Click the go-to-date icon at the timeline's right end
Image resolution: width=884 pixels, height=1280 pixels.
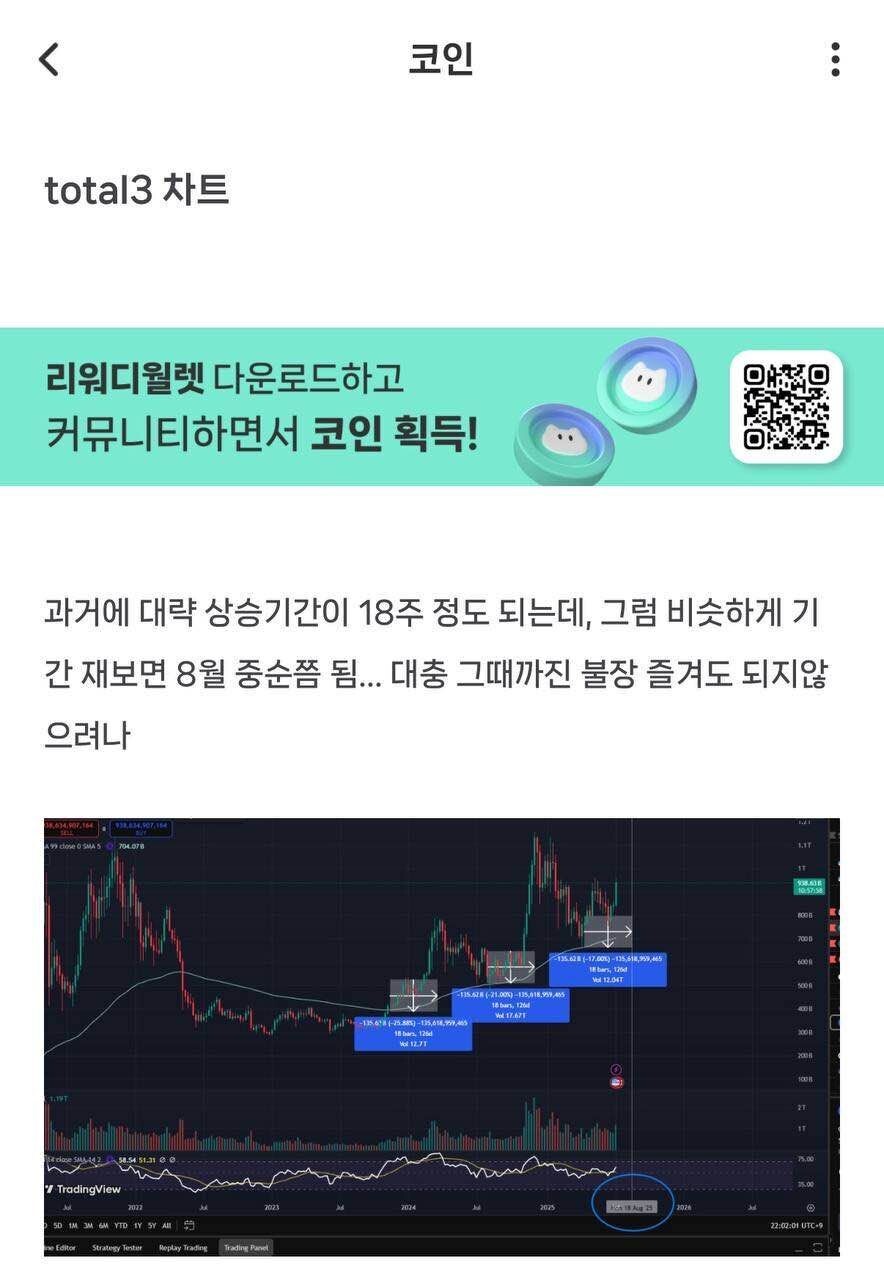pos(811,1208)
